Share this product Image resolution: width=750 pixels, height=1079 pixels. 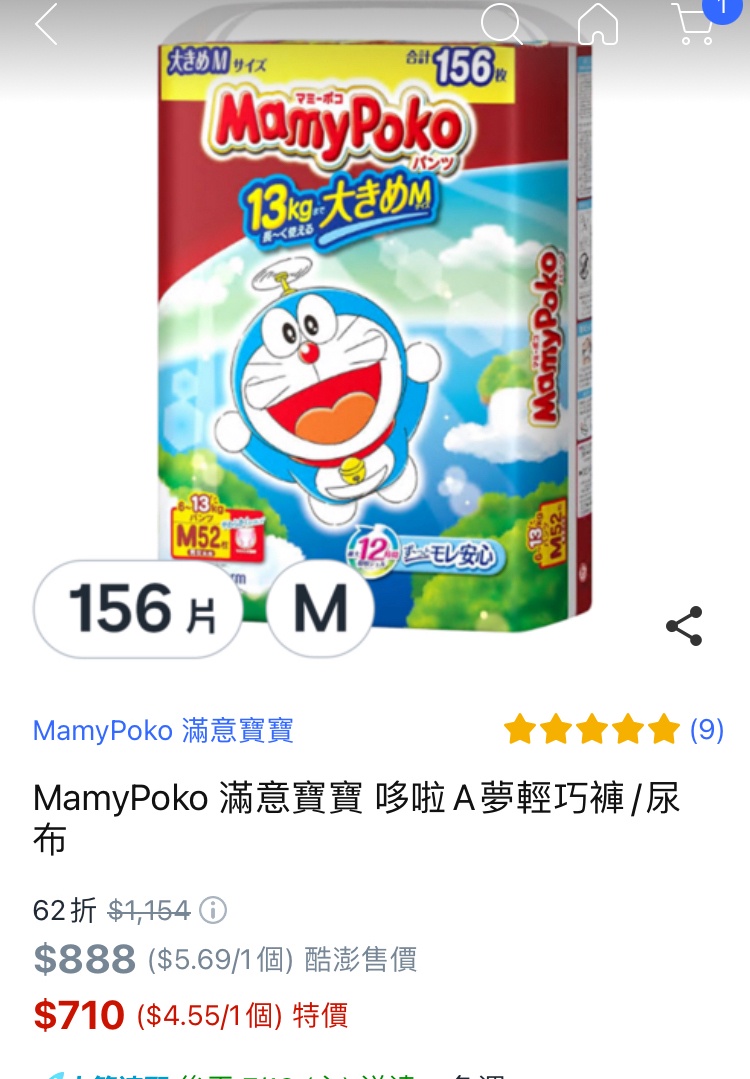pos(684,626)
